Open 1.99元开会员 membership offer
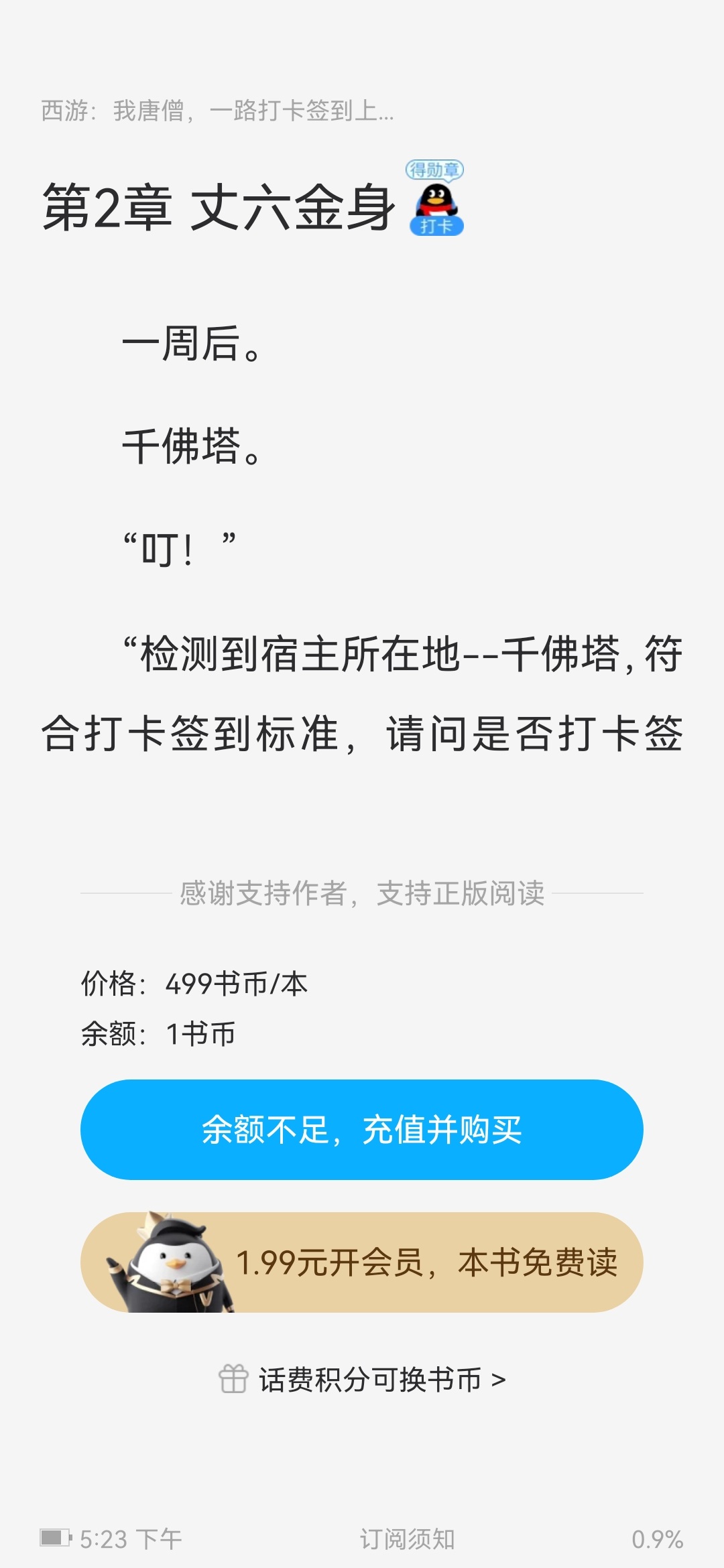Viewport: 724px width, 1568px height. tap(362, 1262)
